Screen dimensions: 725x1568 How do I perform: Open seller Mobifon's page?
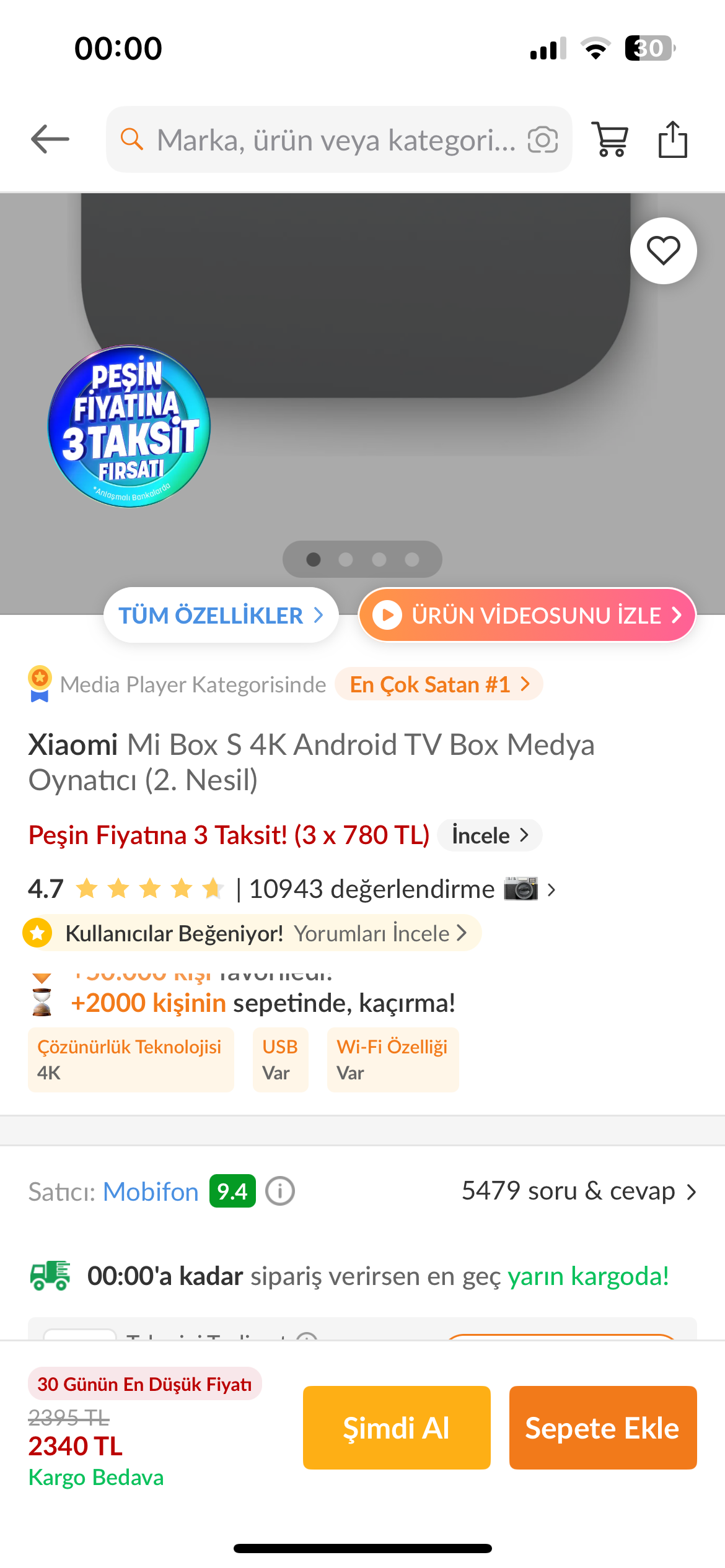coord(151,1191)
